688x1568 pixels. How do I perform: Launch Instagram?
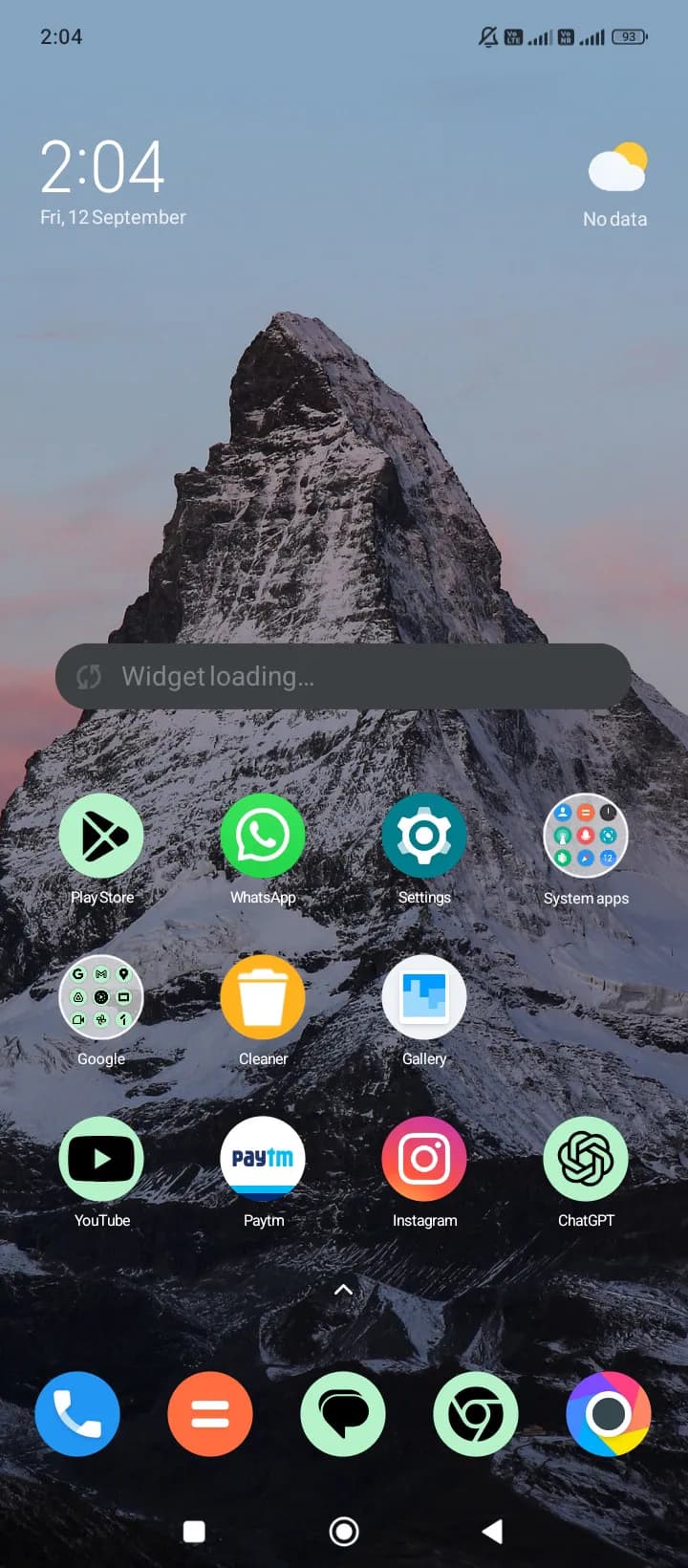(424, 1159)
